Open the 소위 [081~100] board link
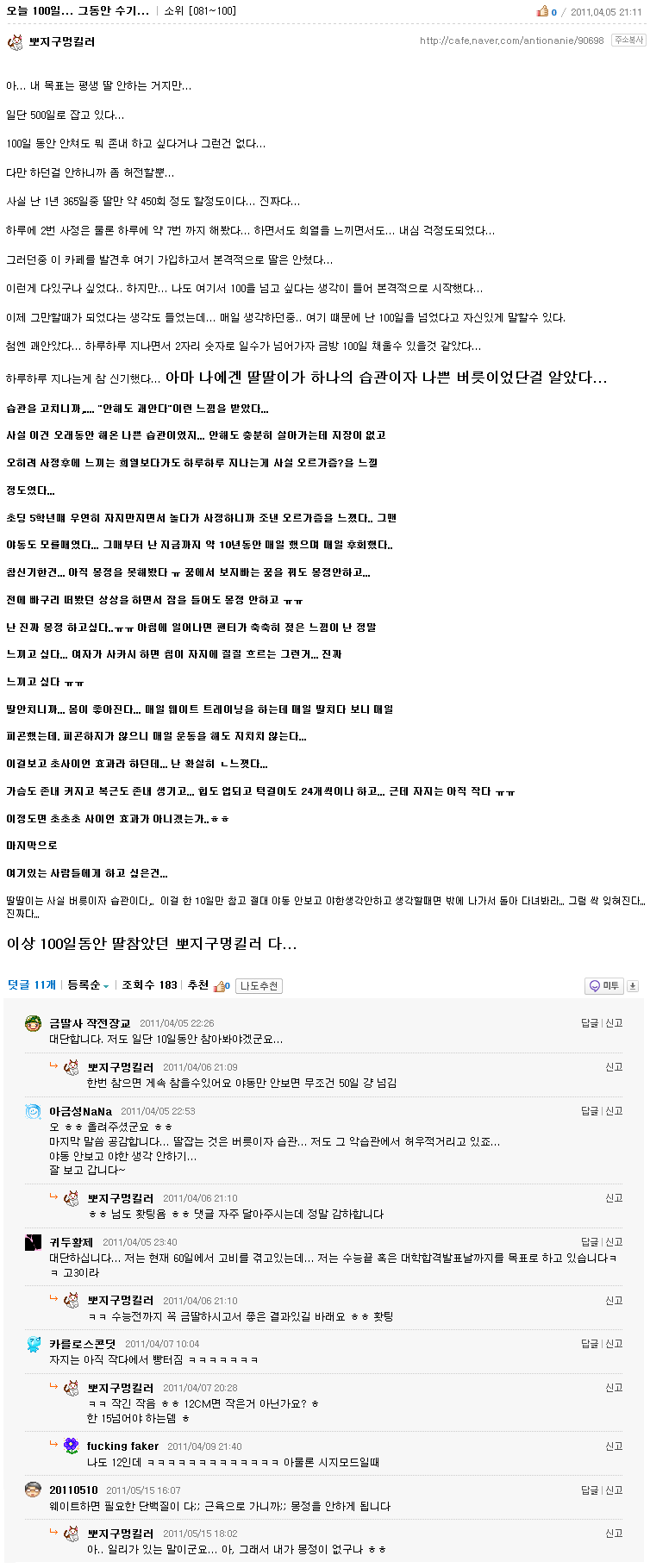 point(200,11)
